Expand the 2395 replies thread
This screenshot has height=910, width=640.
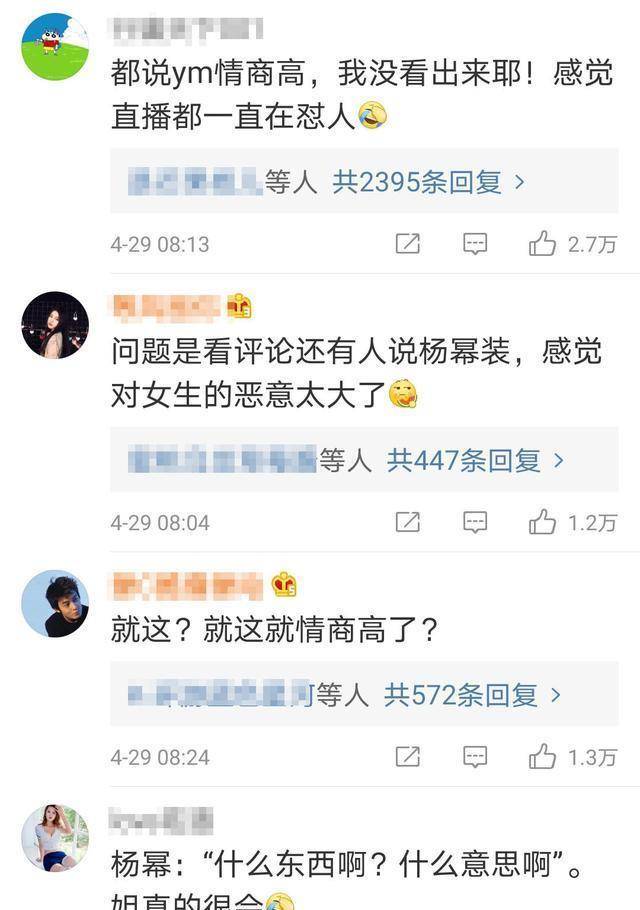coord(430,182)
